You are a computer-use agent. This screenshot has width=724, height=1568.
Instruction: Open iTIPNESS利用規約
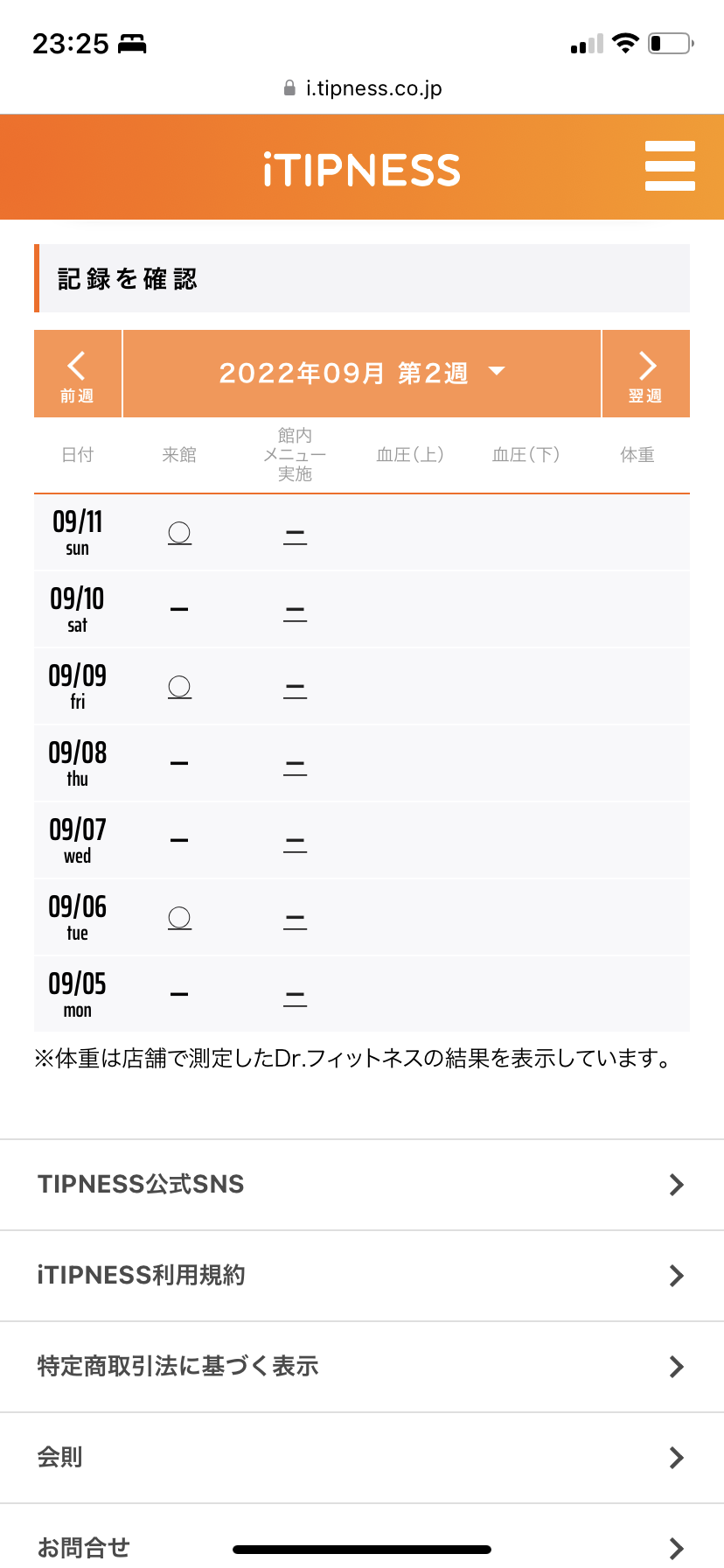coord(362,1276)
